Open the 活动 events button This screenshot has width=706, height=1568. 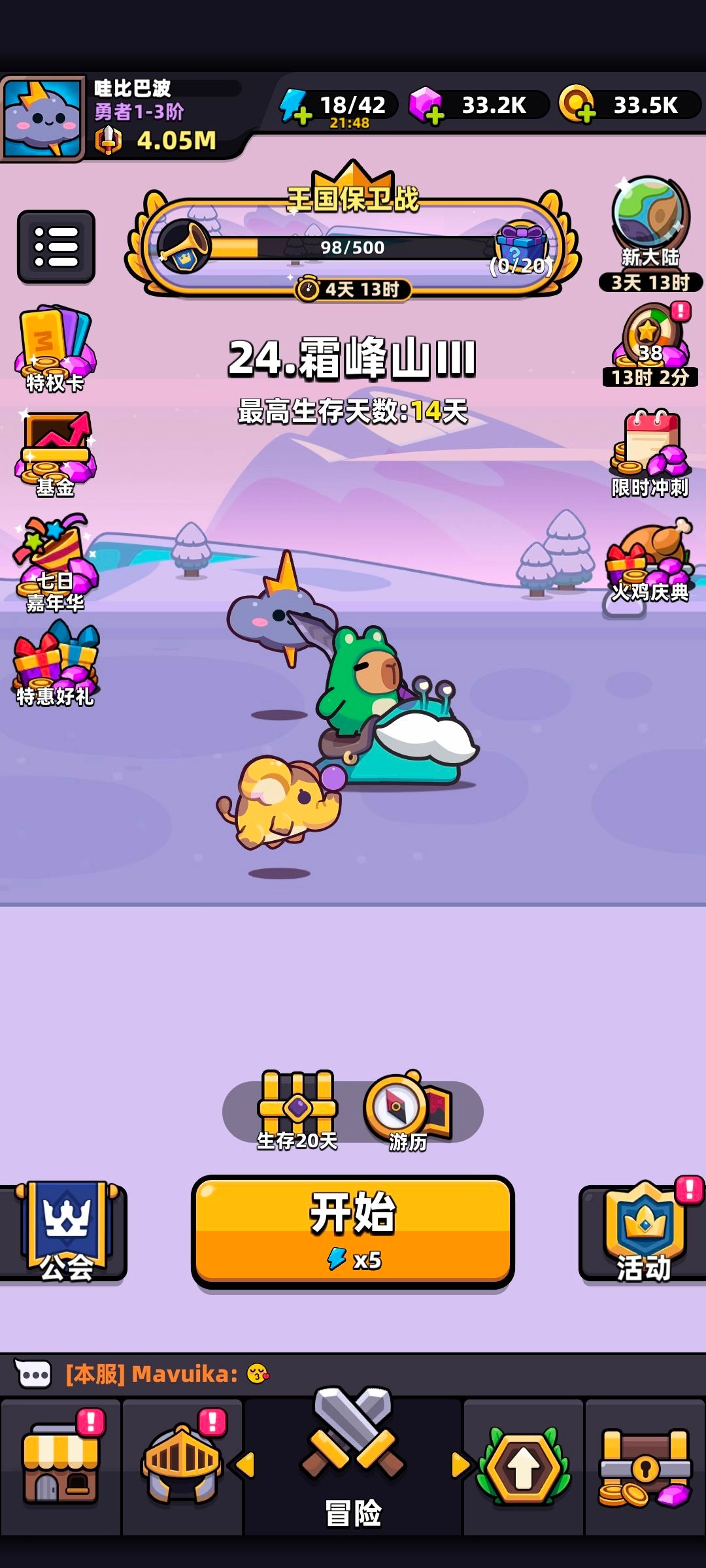point(645,1232)
